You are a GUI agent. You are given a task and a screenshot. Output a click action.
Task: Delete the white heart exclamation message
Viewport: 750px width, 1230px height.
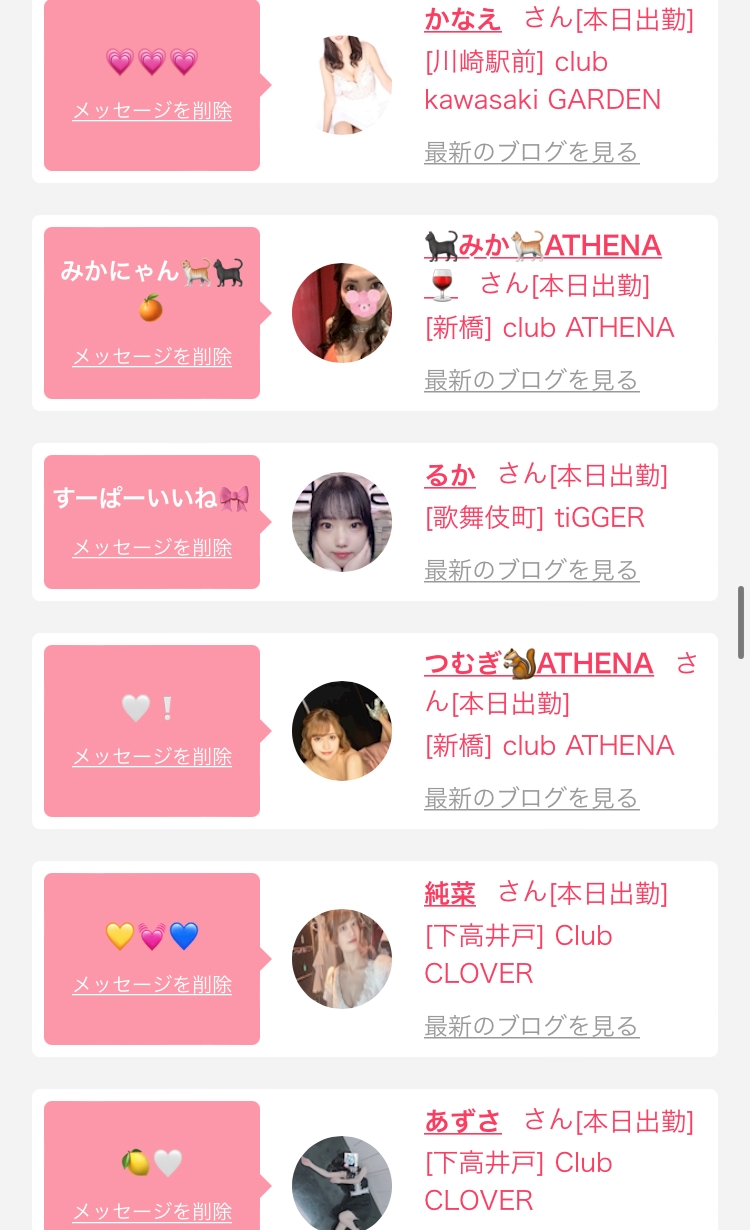pyautogui.click(x=152, y=757)
